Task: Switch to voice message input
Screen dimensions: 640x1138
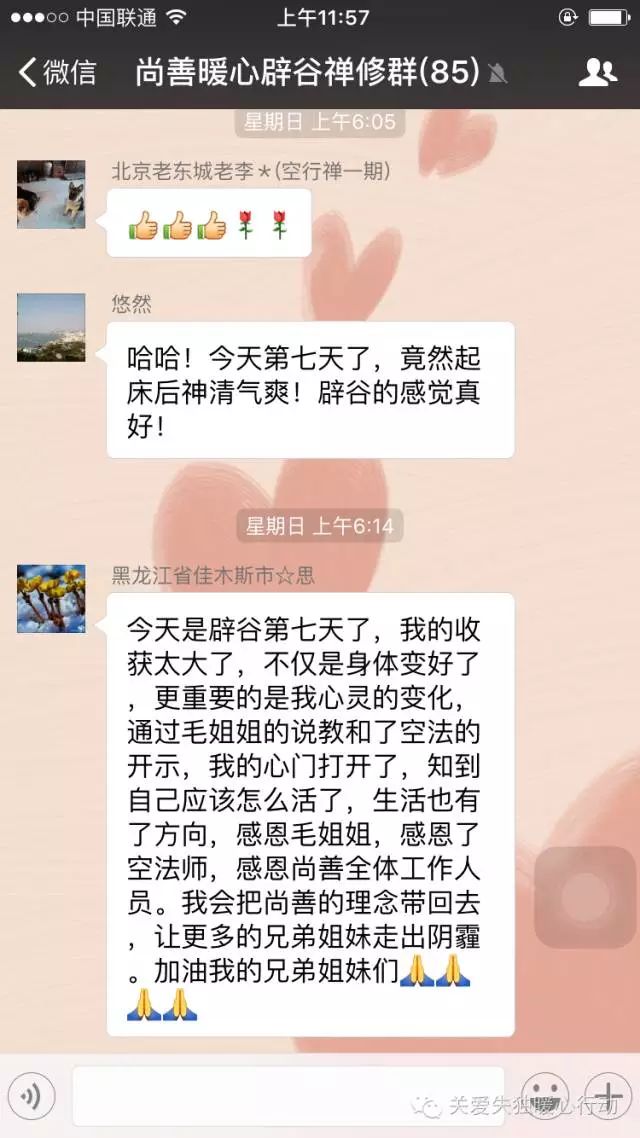Action: pos(31,1096)
